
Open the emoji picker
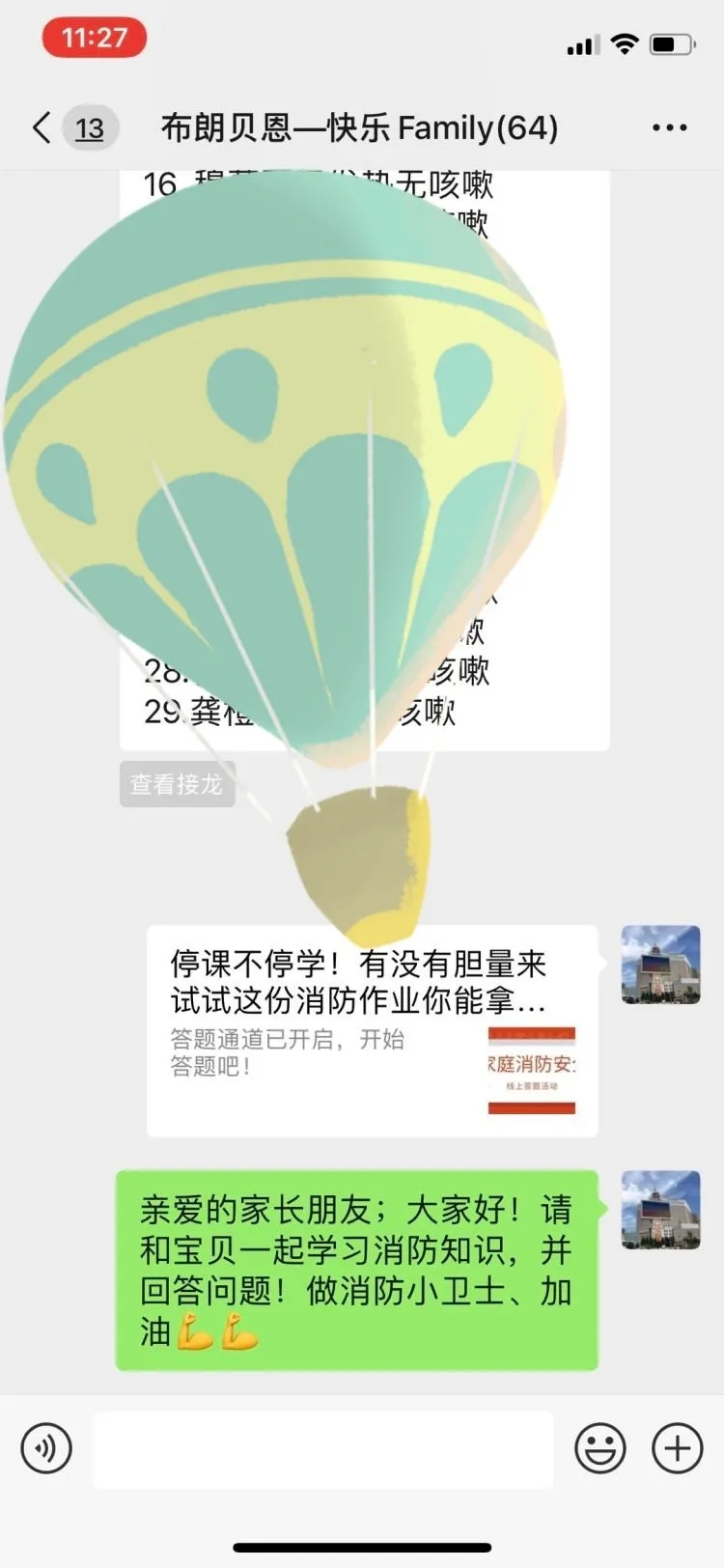[599, 1448]
